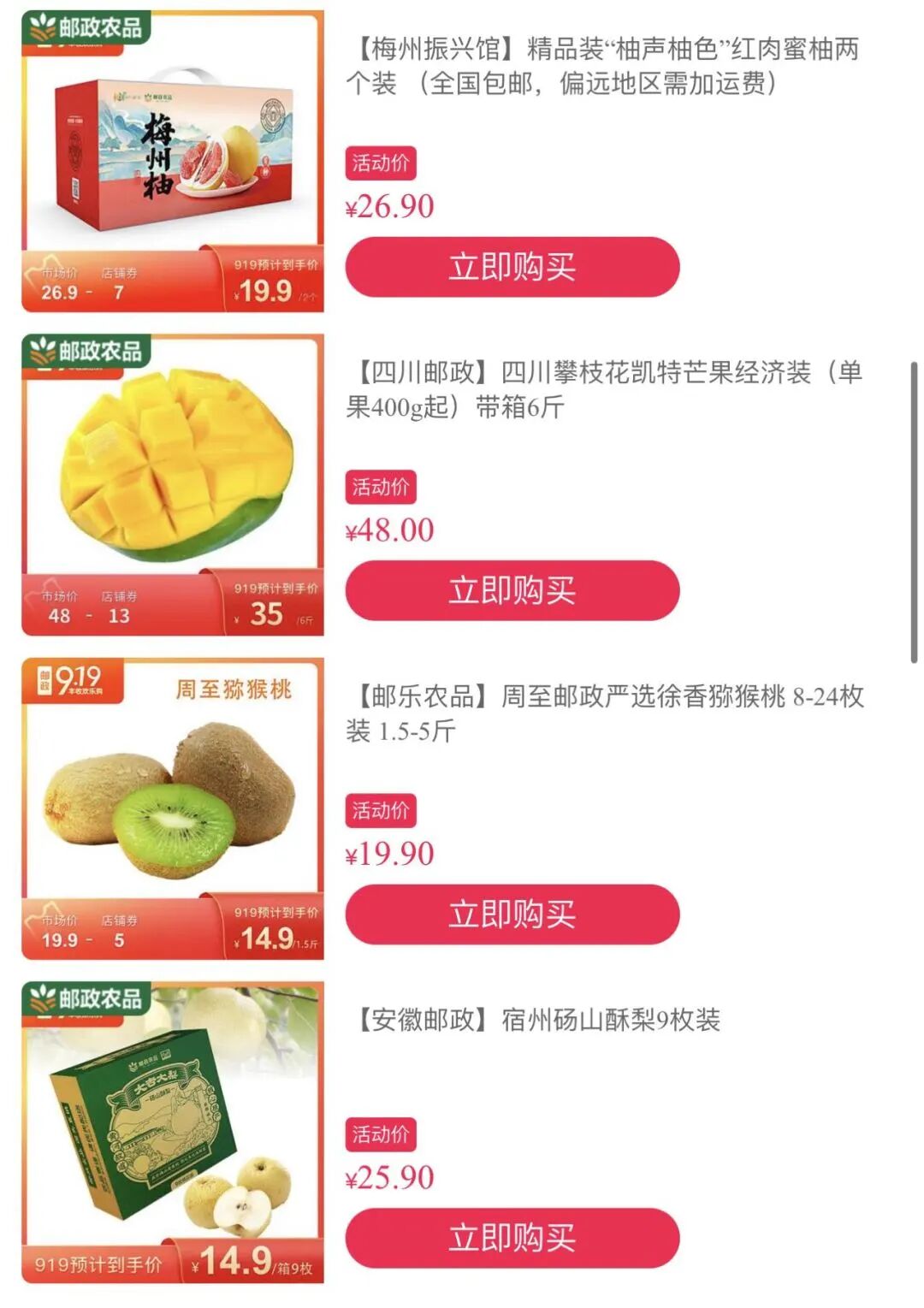Open the 周至猕猴桃 product image
The image size is (924, 1308).
coord(173,808)
